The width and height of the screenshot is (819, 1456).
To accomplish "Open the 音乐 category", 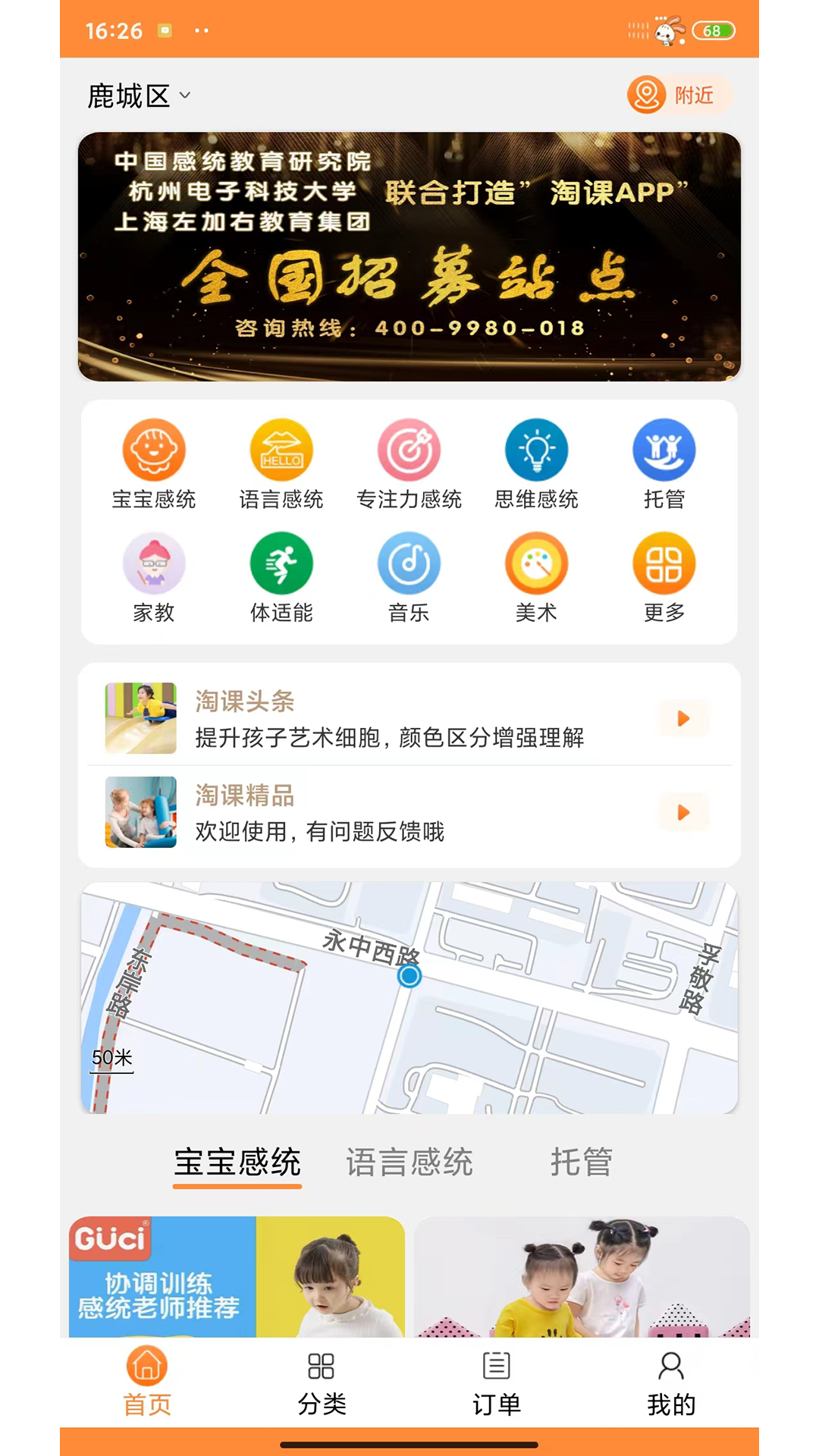I will coord(409,564).
